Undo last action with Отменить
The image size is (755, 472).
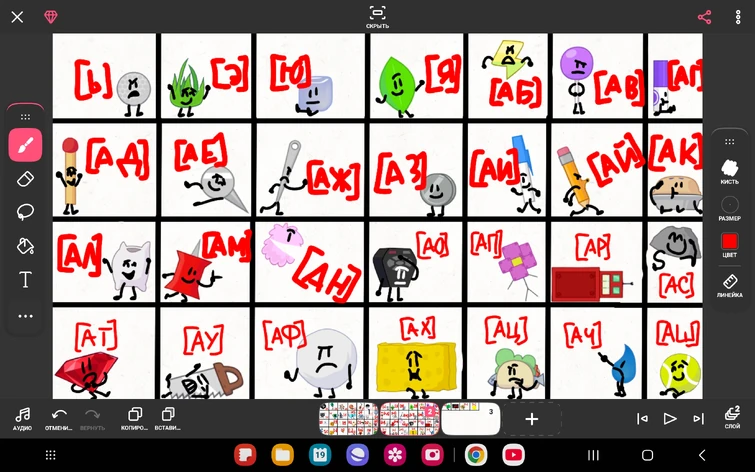click(x=59, y=417)
